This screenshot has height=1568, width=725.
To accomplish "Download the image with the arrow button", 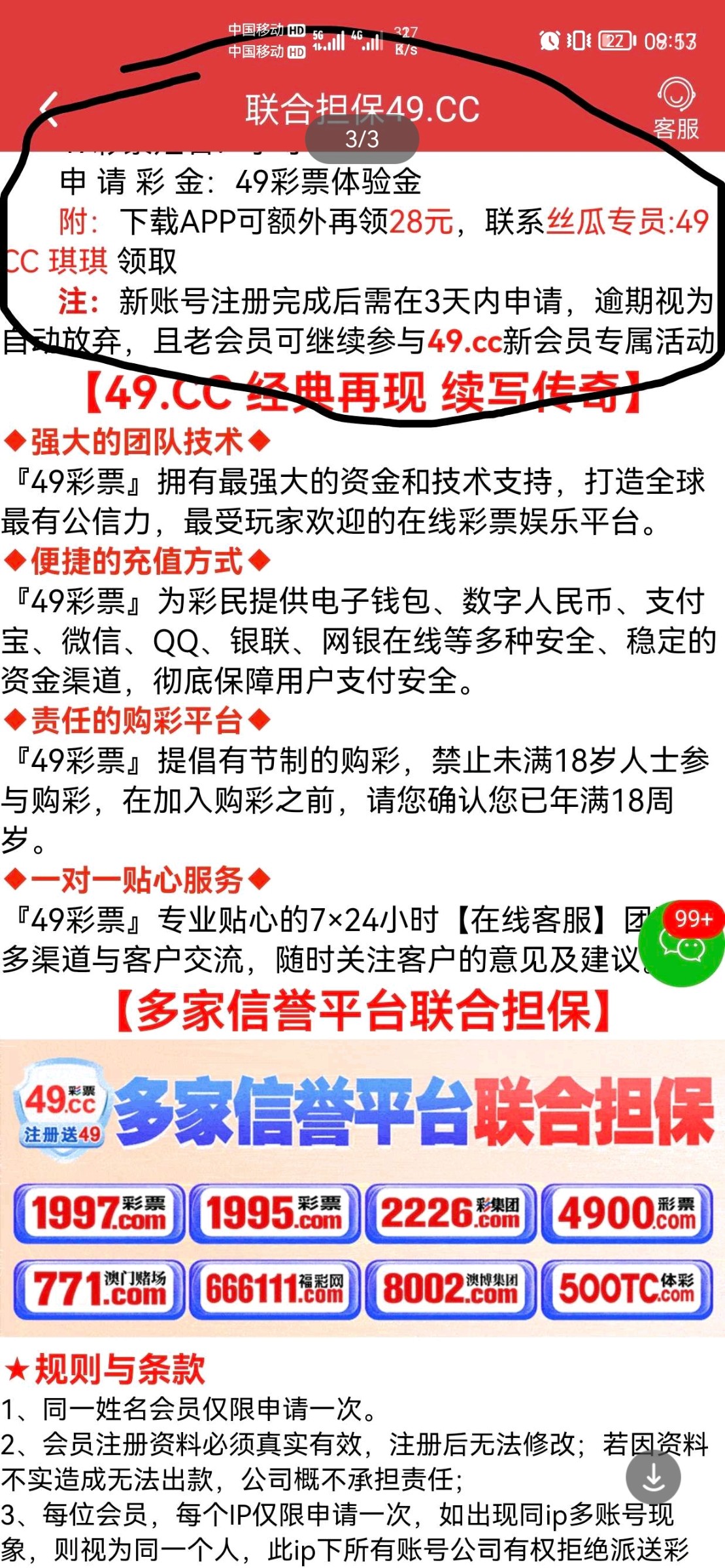I will (x=653, y=1477).
